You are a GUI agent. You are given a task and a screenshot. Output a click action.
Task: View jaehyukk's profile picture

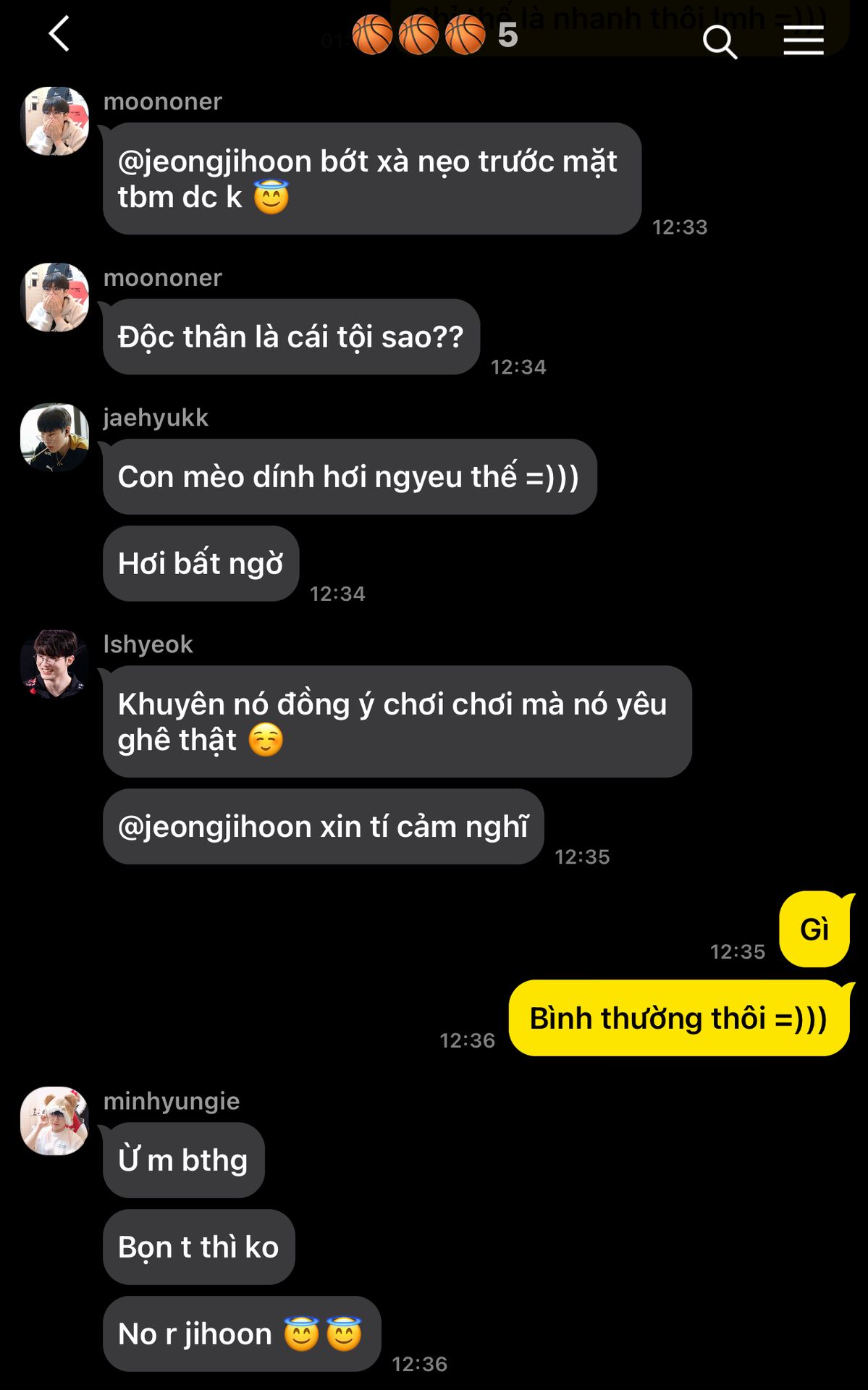(54, 437)
